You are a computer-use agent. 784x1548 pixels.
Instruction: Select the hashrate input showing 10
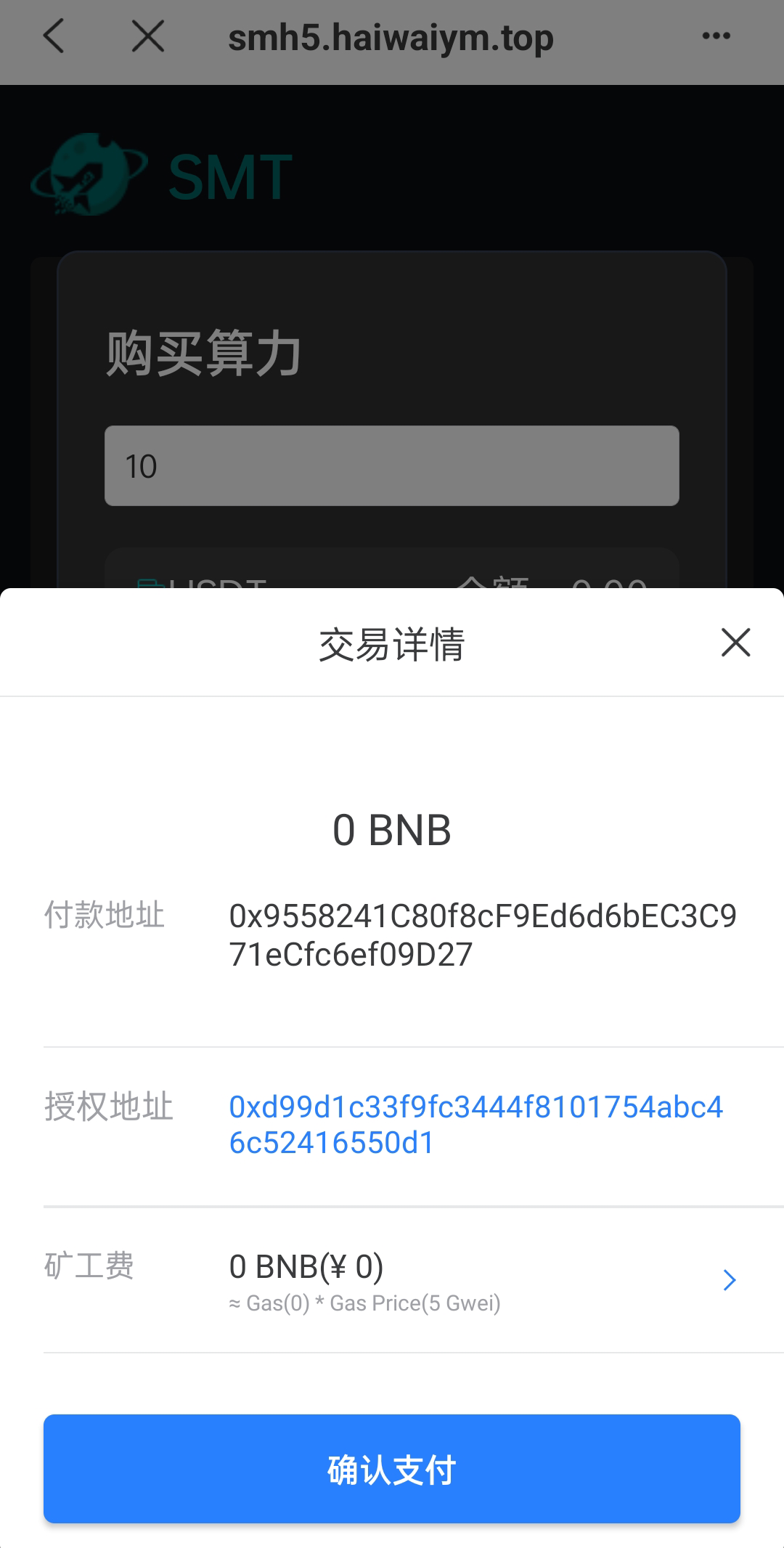(392, 465)
